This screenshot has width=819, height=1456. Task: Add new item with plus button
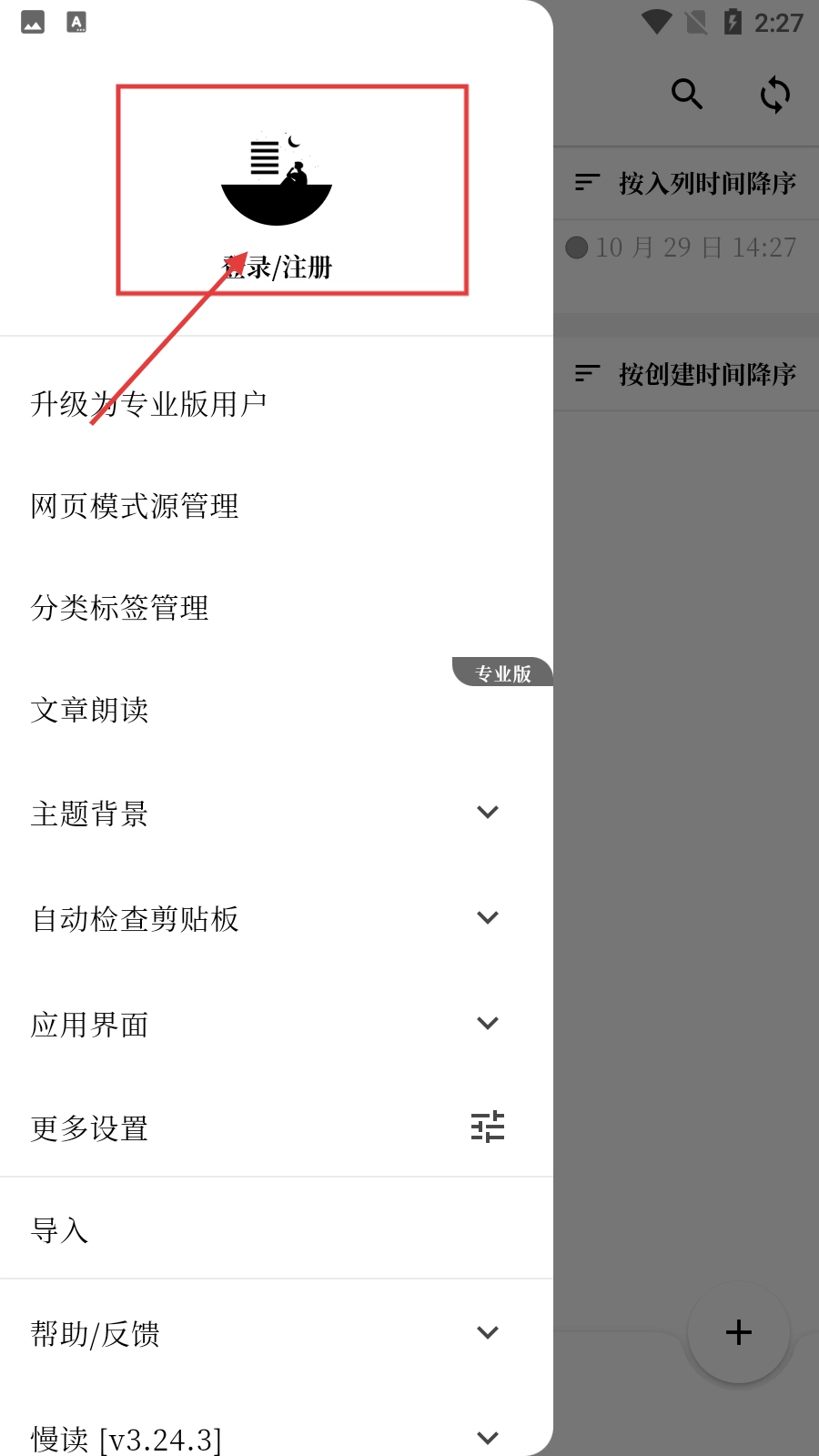738,1332
